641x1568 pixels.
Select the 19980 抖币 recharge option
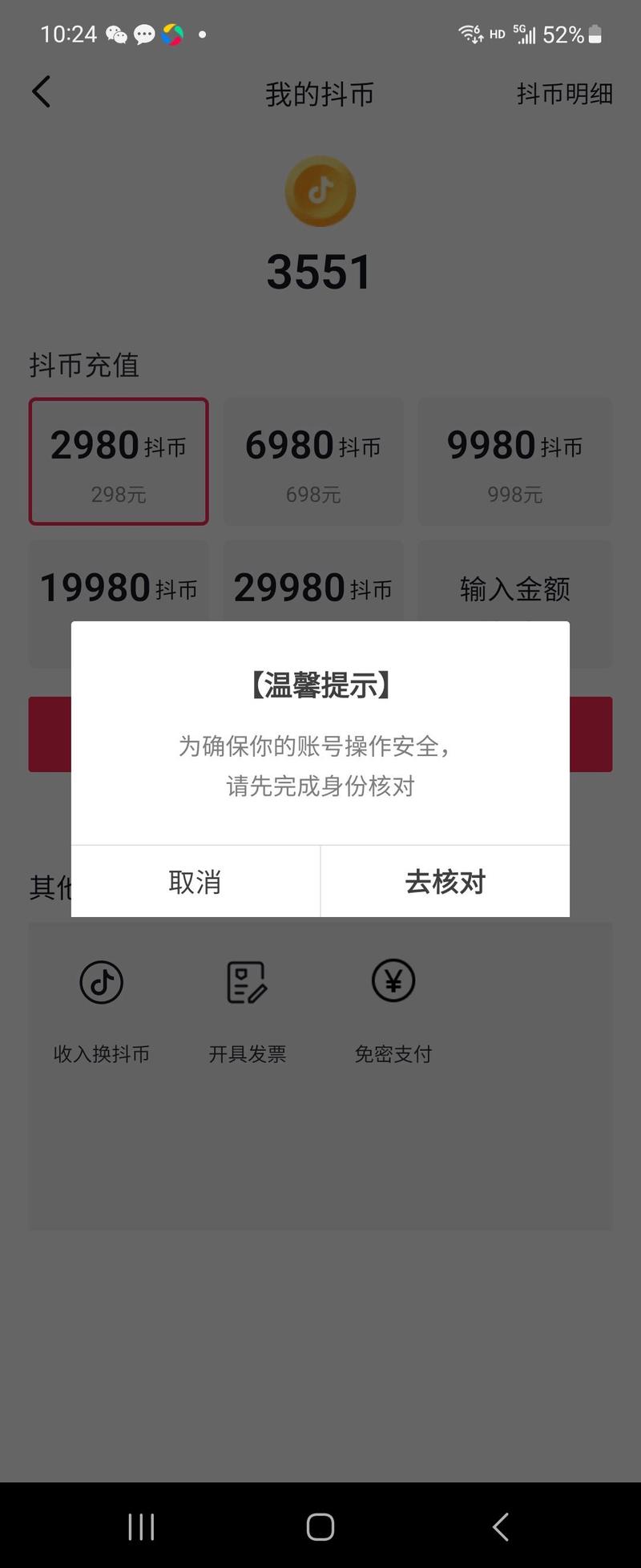[119, 588]
